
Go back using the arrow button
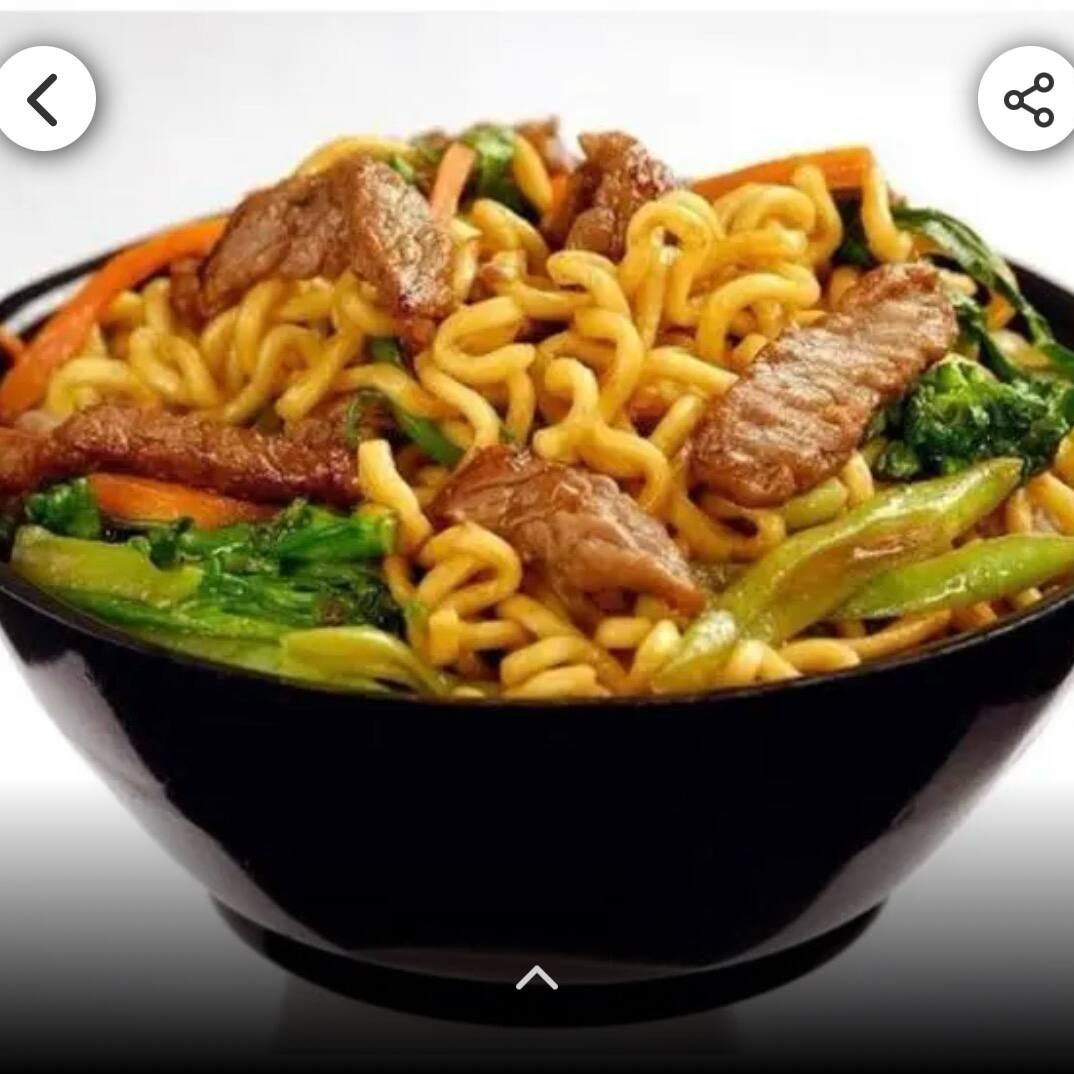(44, 99)
